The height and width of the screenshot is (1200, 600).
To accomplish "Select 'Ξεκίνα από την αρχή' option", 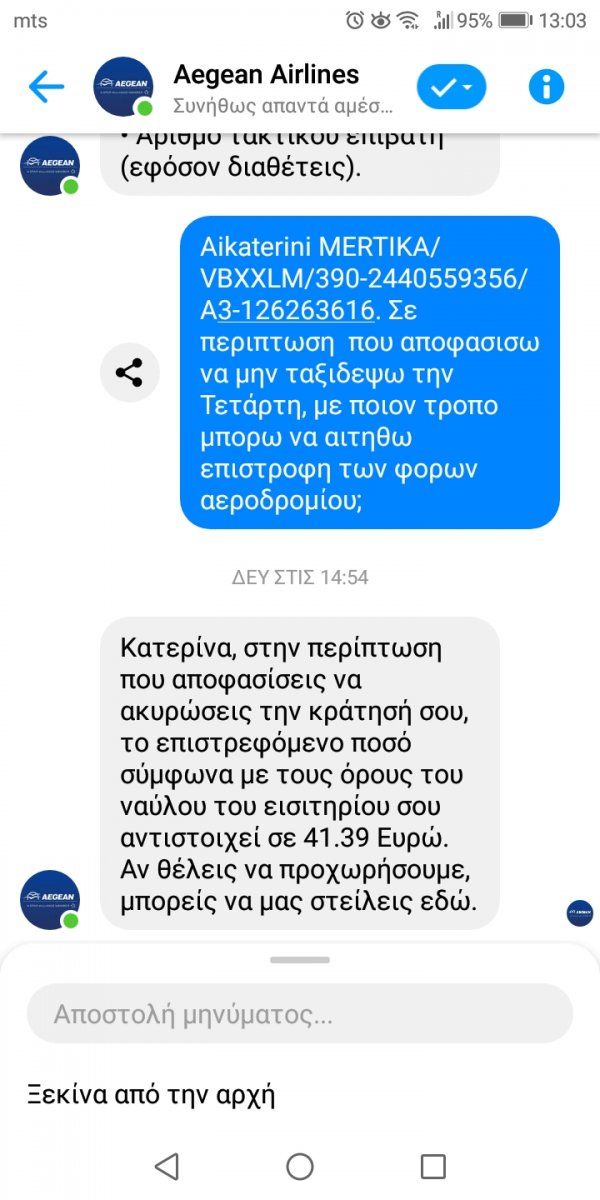I will (151, 1095).
